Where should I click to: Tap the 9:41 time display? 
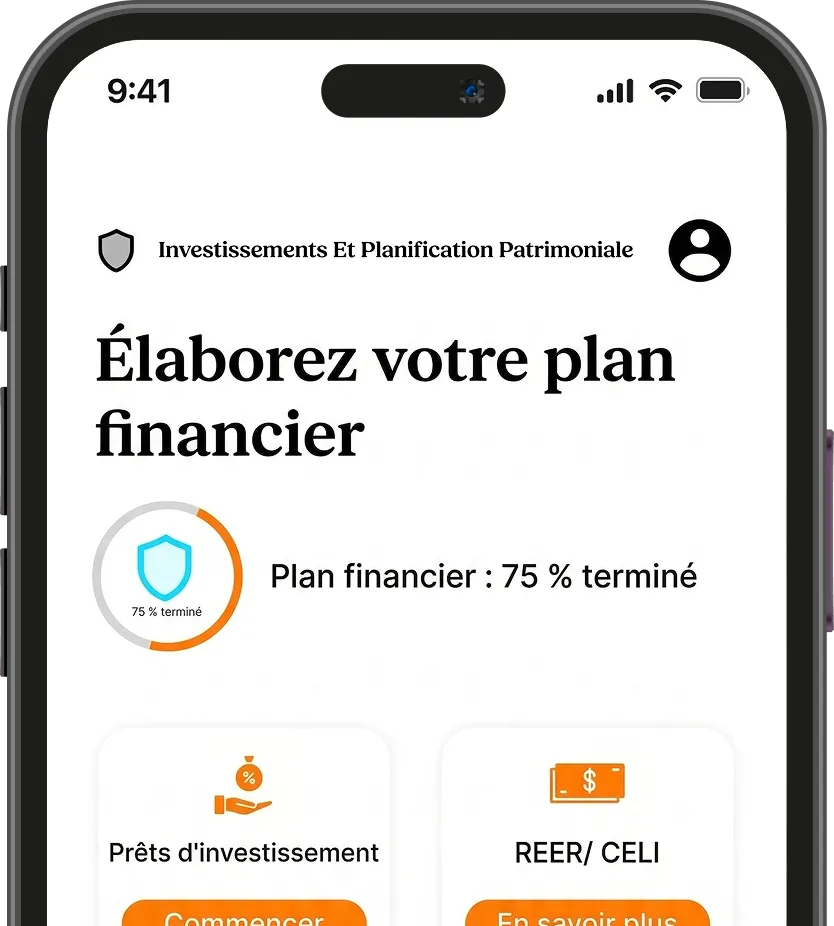coord(140,90)
